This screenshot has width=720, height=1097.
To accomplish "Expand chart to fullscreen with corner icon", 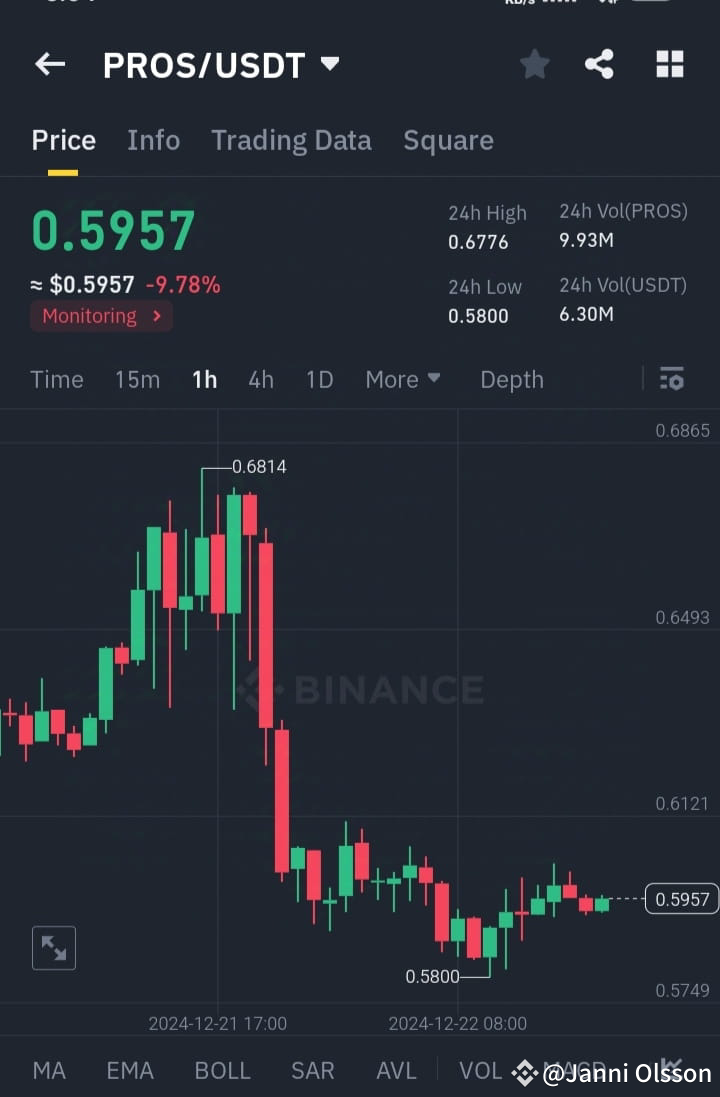I will point(53,948).
